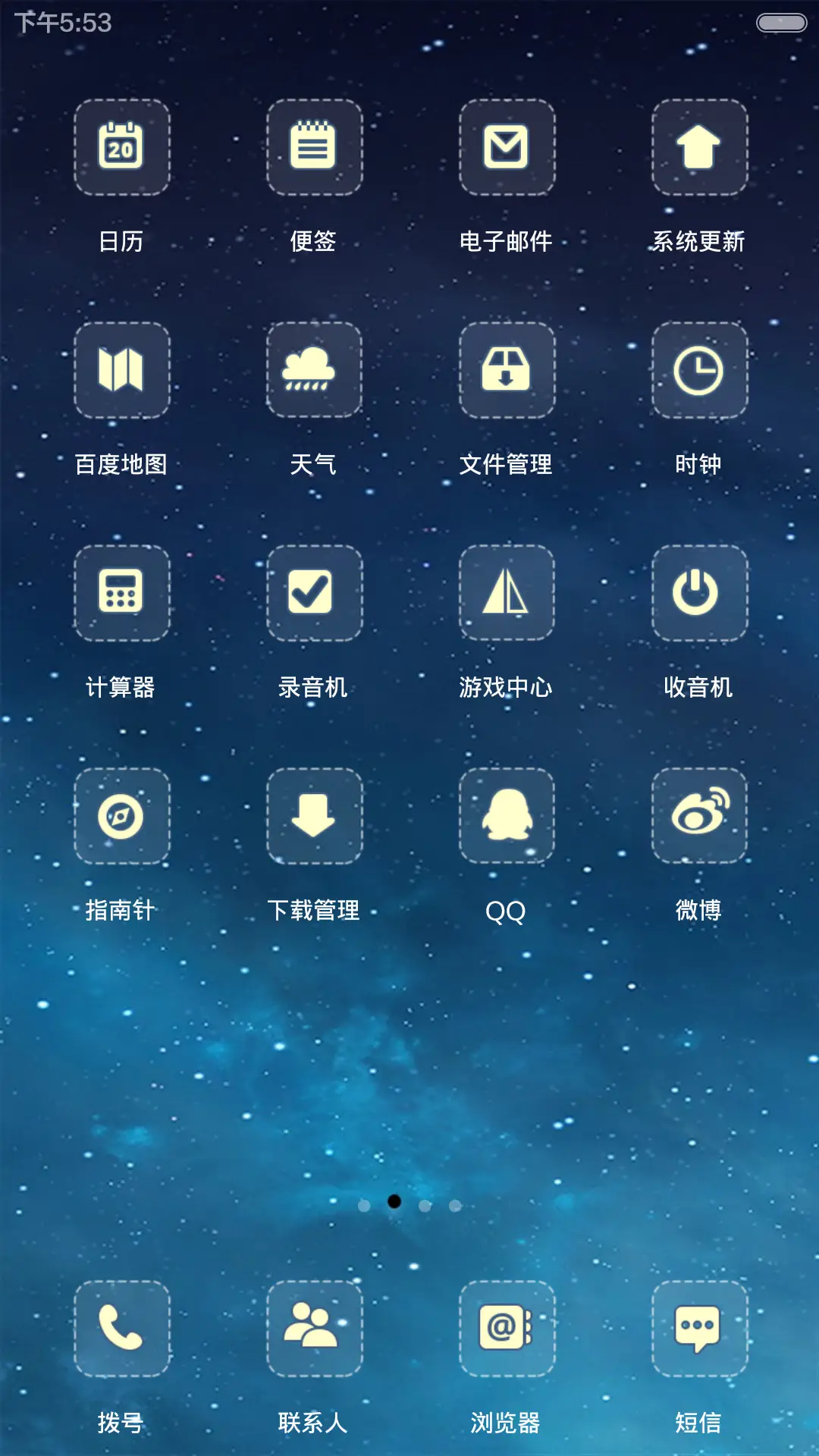Open the 电子邮件 email app
The height and width of the screenshot is (1456, 819).
pos(507,147)
